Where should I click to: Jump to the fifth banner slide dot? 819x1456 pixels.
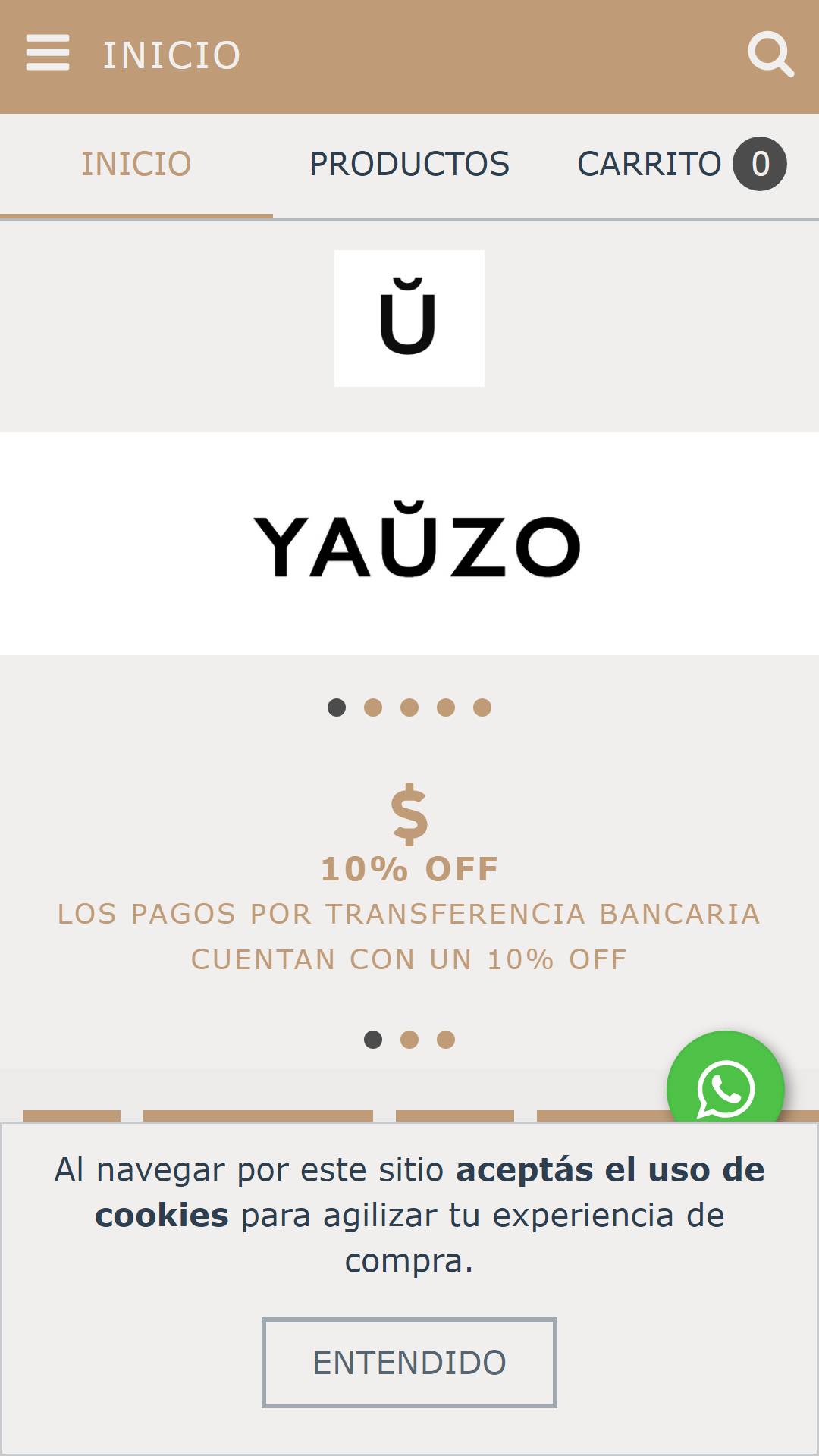click(482, 708)
